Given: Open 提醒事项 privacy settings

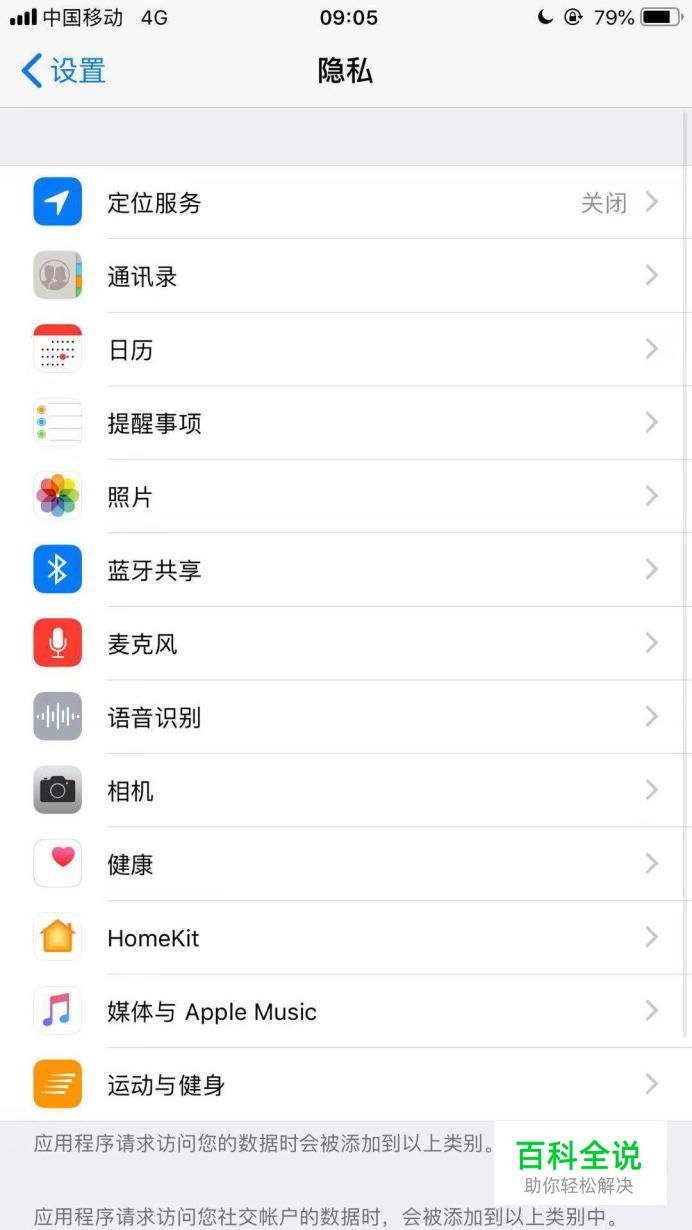Looking at the screenshot, I should pos(346,423).
